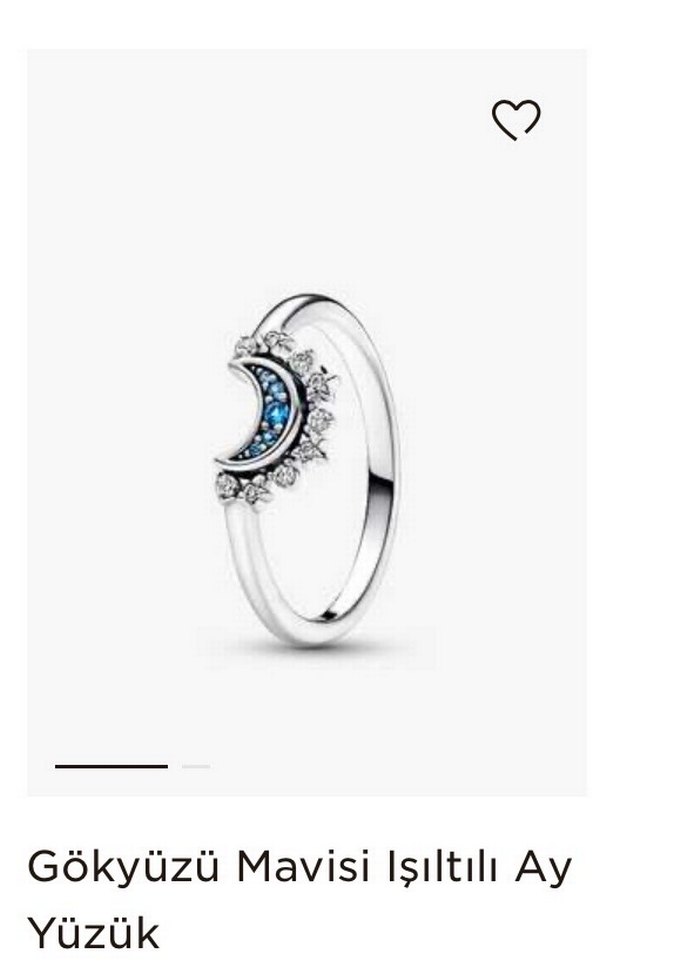Image resolution: width=700 pixels, height=980 pixels.
Task: Add the moon ring to favorites
Action: tap(516, 120)
